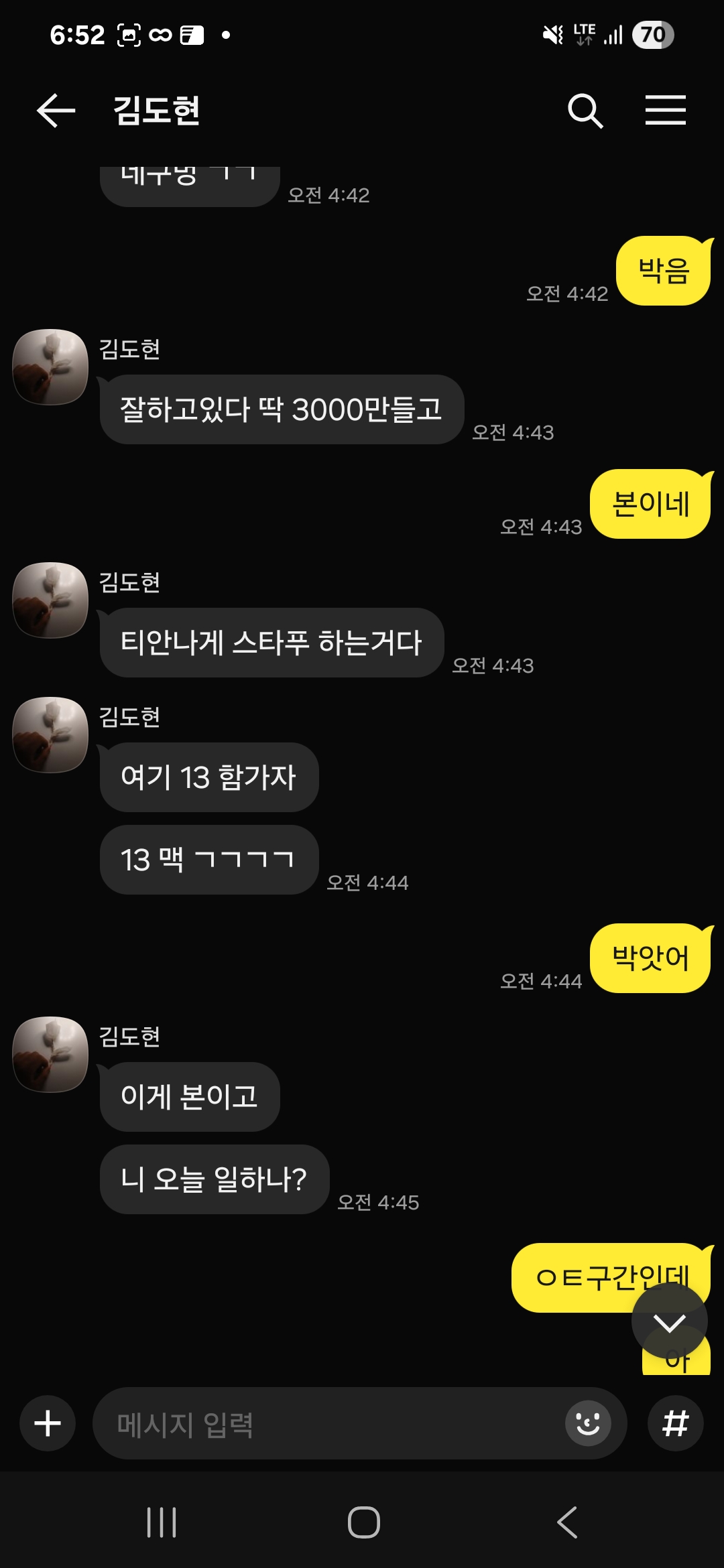Image resolution: width=724 pixels, height=1568 pixels.
Task: Focus the 메시지 입력 text field
Action: point(328,1423)
